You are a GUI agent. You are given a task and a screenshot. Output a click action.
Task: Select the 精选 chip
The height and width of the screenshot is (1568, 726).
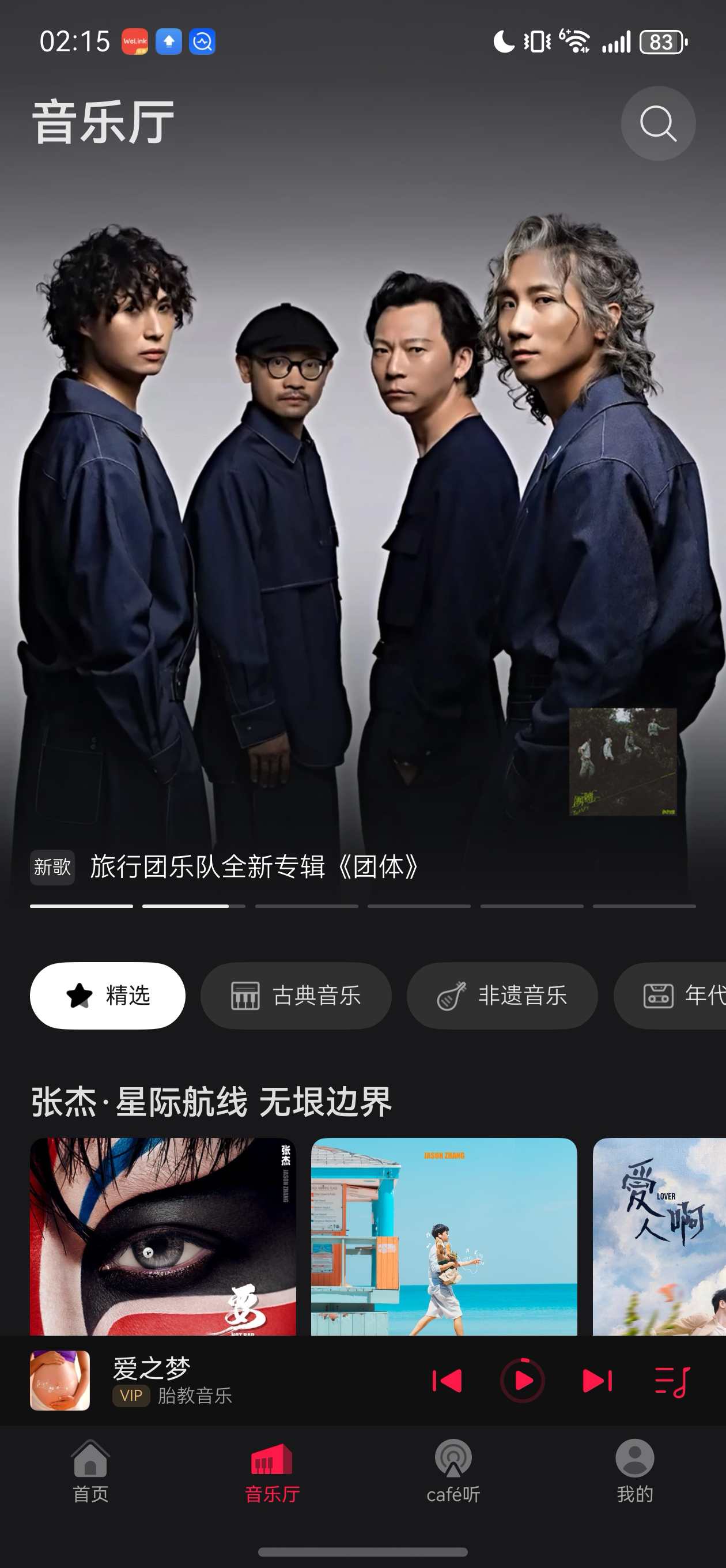108,996
